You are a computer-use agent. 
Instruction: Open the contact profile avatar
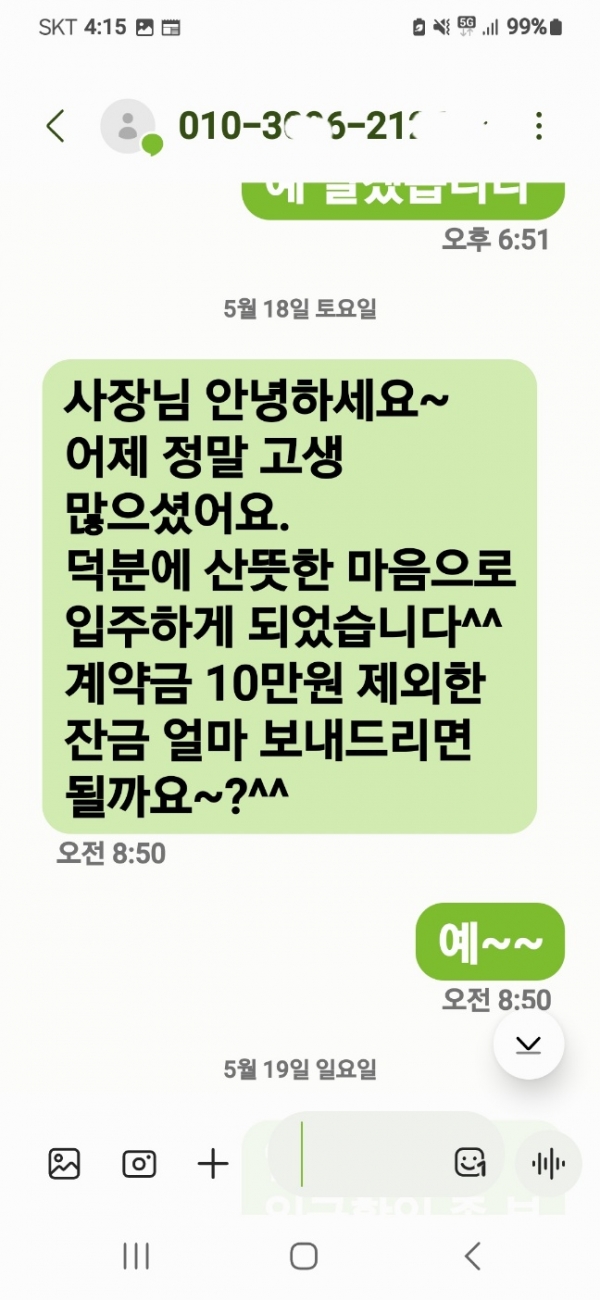click(x=129, y=126)
